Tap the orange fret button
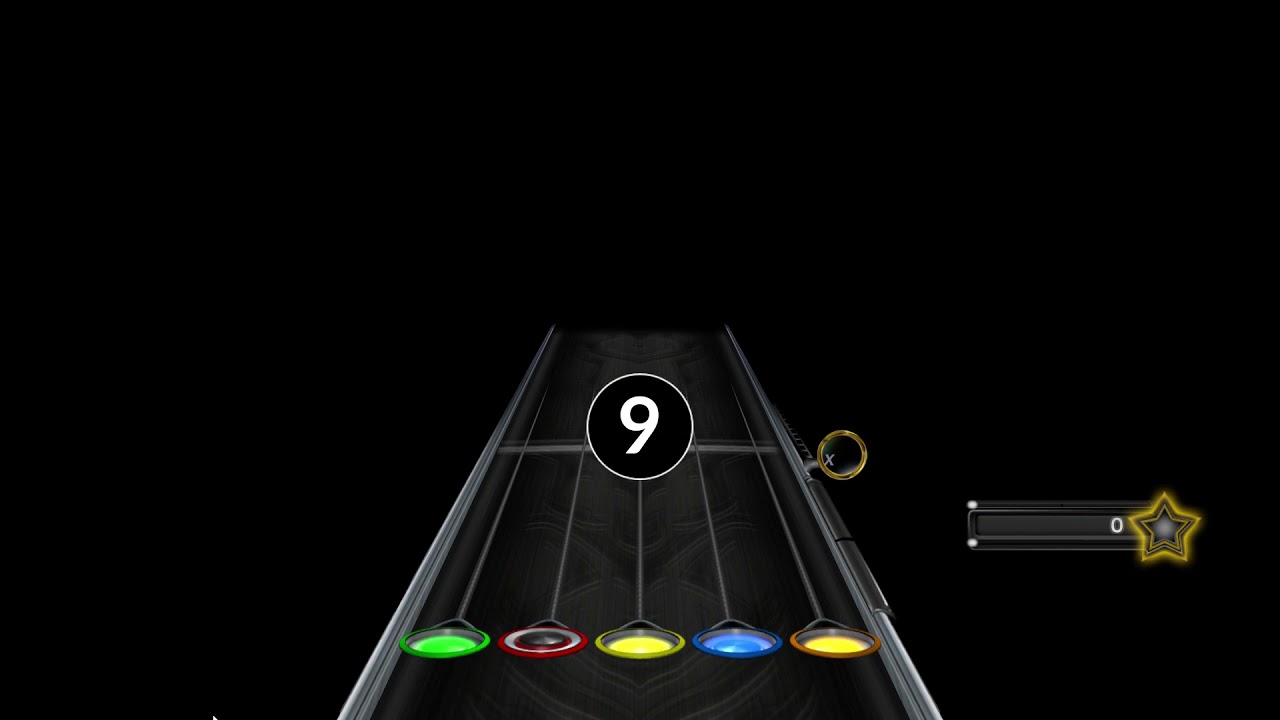 pyautogui.click(x=835, y=643)
